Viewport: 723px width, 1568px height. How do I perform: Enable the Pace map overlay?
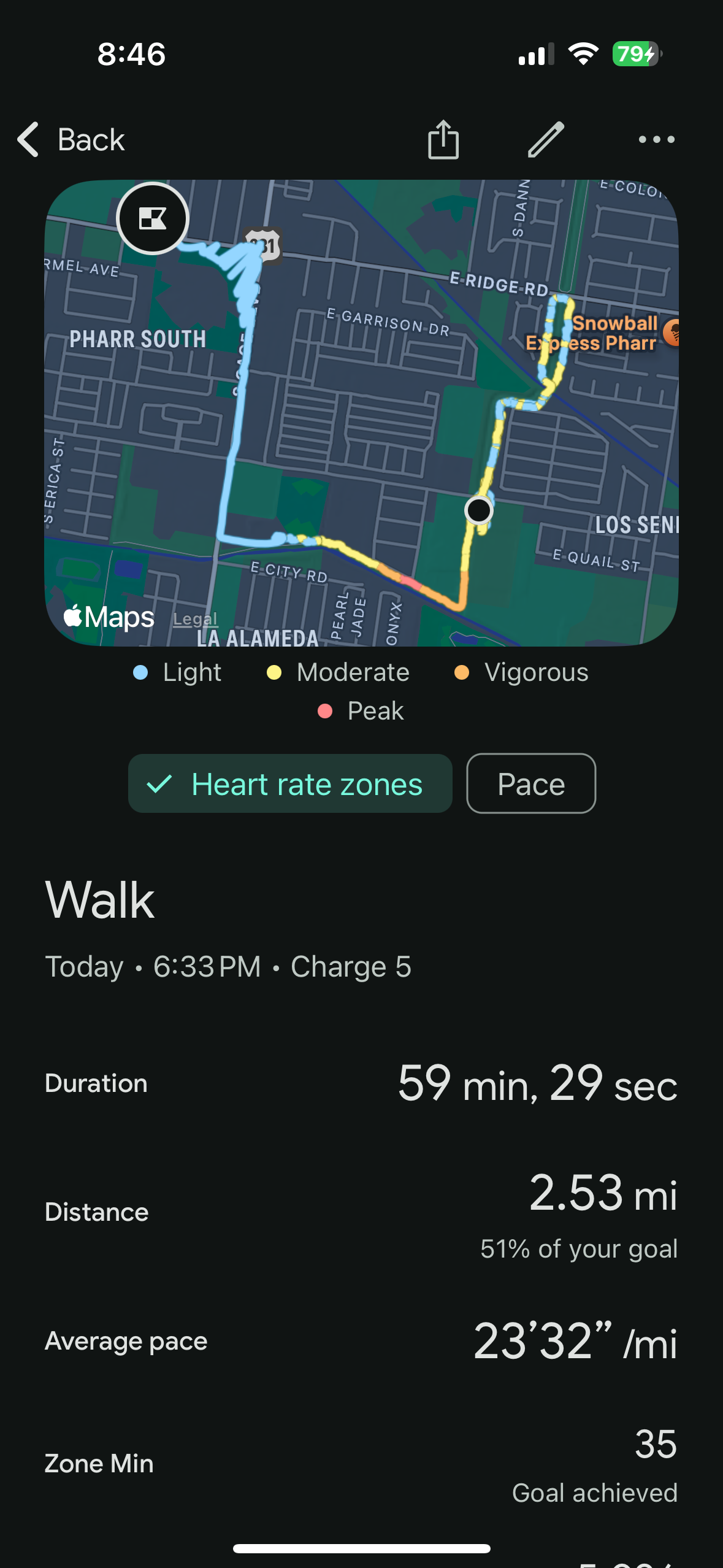[530, 783]
